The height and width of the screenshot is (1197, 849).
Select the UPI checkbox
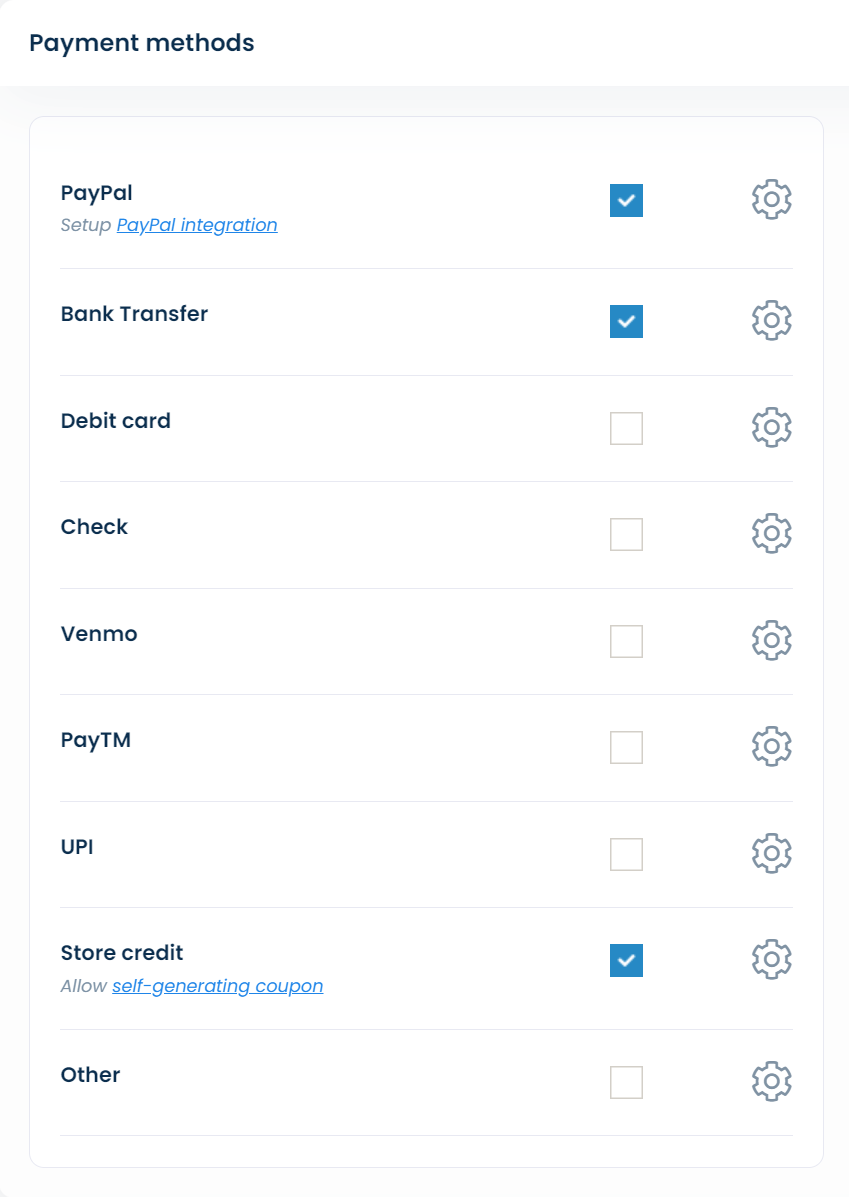[x=626, y=854]
